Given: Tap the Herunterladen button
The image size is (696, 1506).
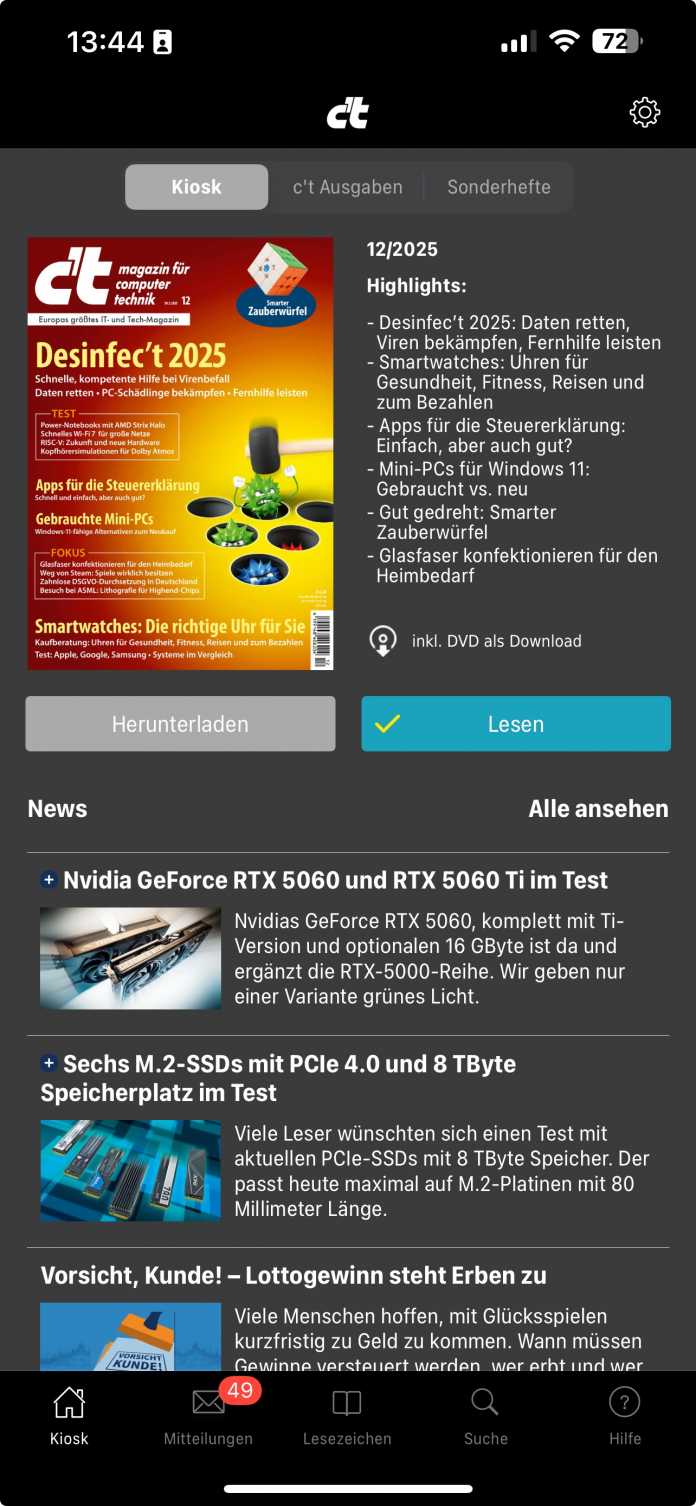Looking at the screenshot, I should pos(180,724).
